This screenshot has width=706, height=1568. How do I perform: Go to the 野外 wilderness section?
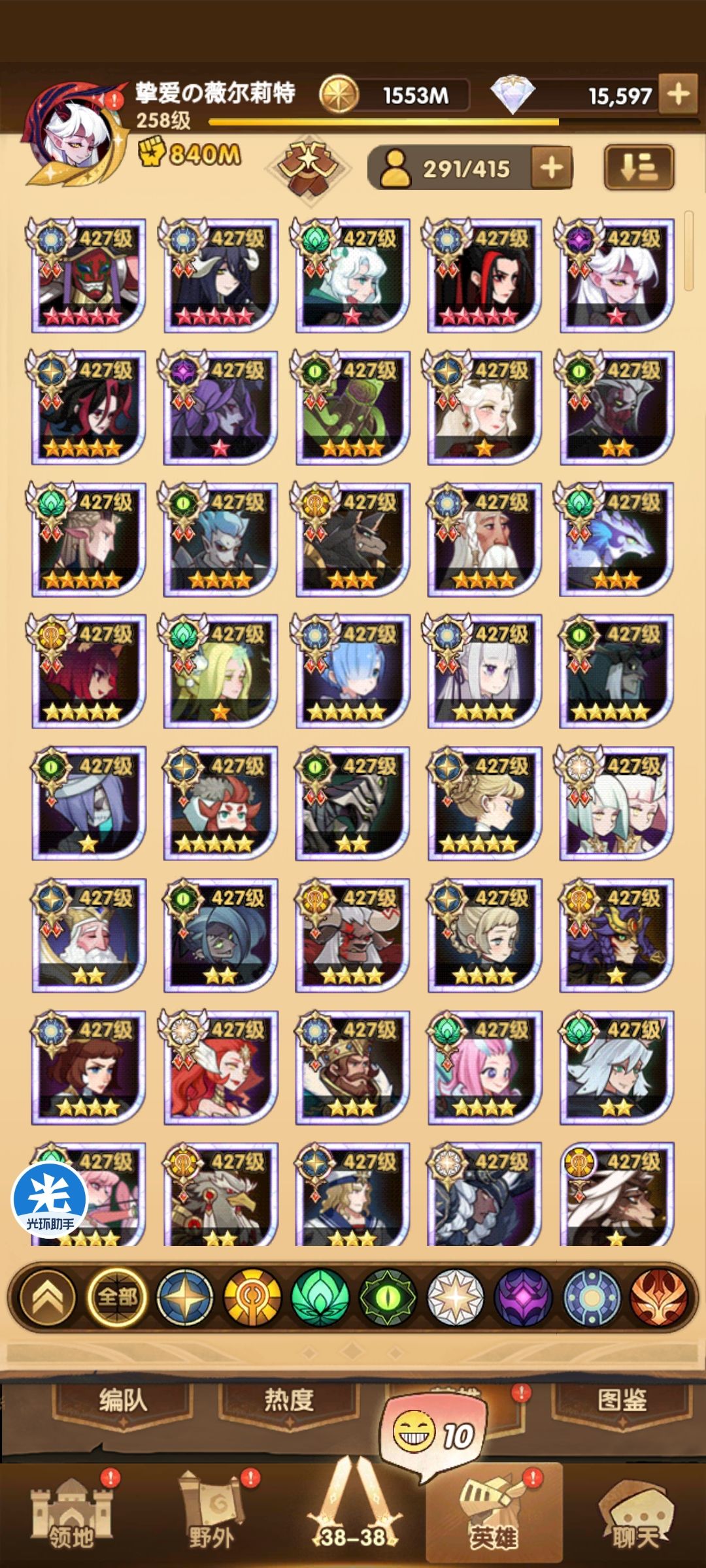pos(212,1514)
